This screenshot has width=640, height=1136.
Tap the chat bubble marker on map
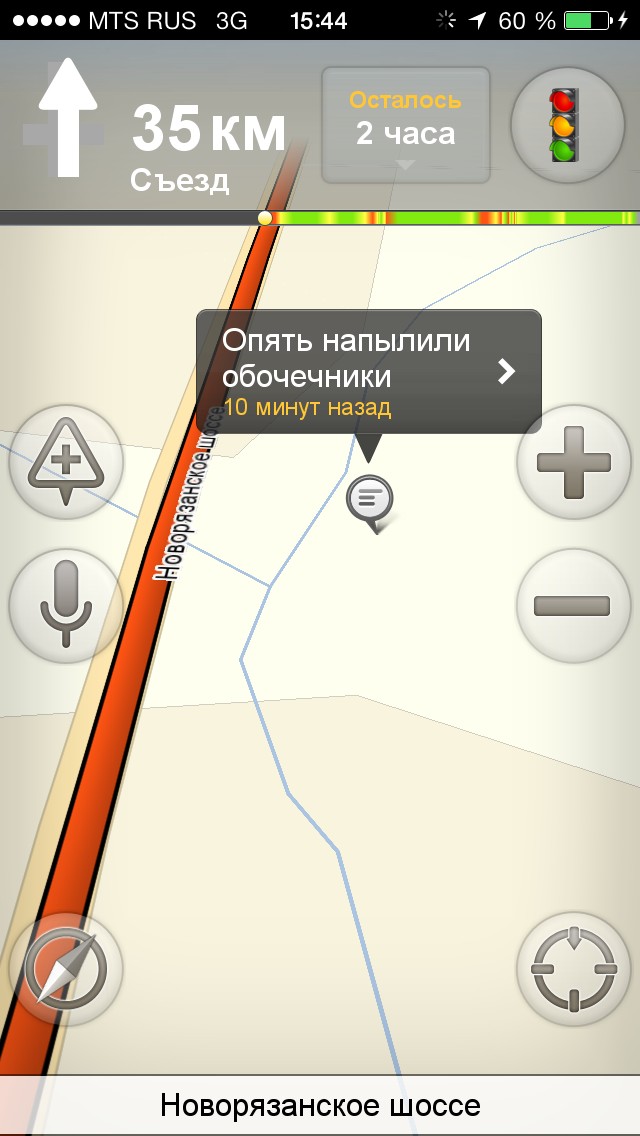click(x=369, y=499)
